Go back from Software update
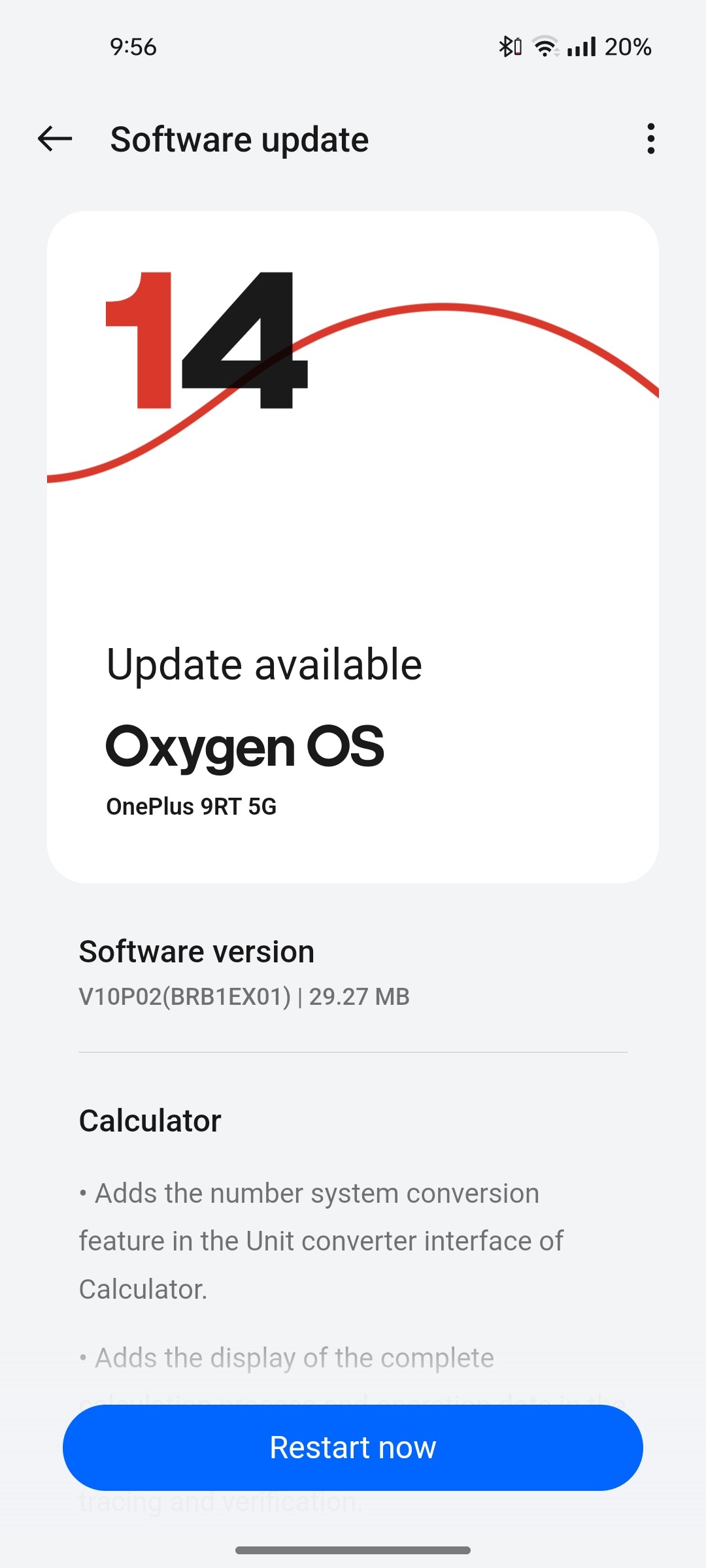Screen dimensions: 706x1568 (55, 139)
